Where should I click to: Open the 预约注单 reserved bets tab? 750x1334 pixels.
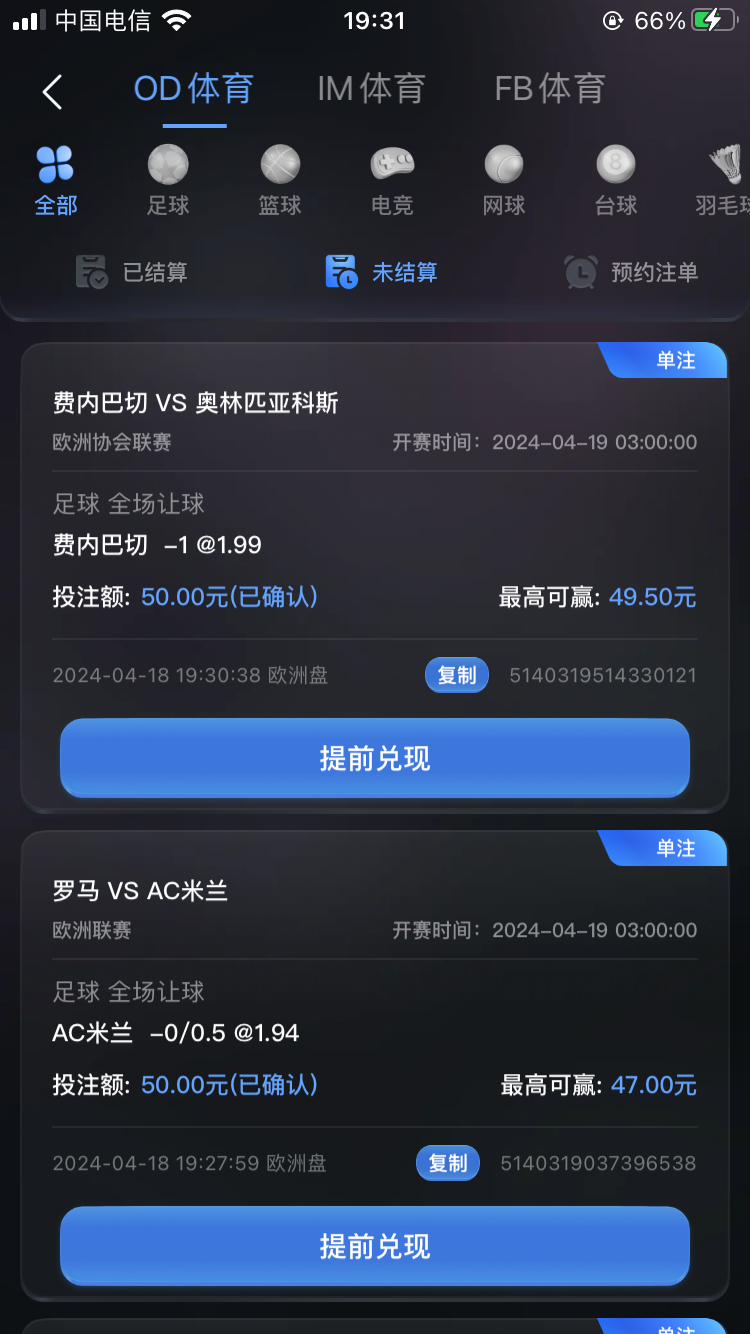point(632,272)
